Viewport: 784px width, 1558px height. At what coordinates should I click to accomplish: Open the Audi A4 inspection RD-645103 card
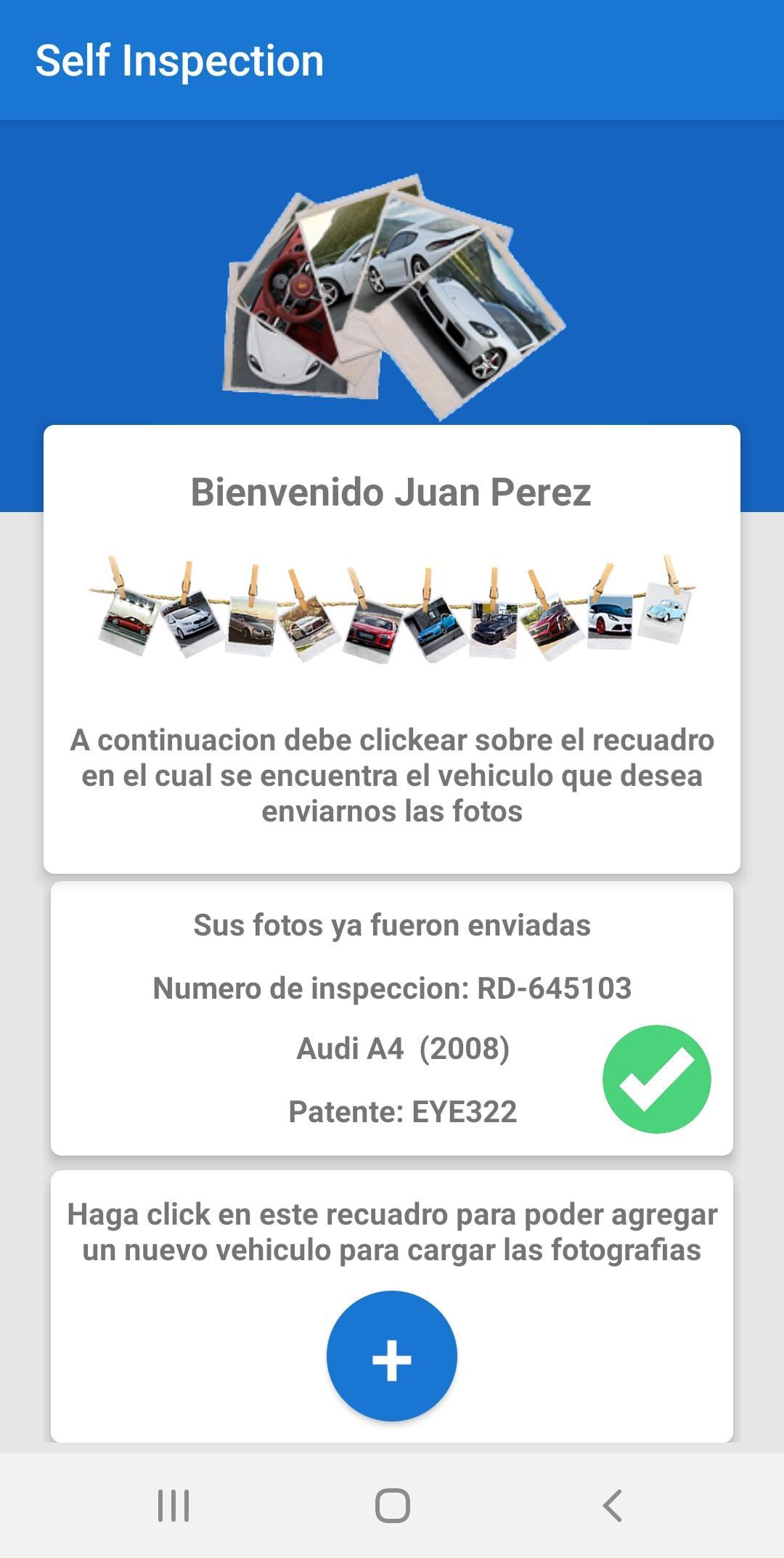click(392, 1018)
